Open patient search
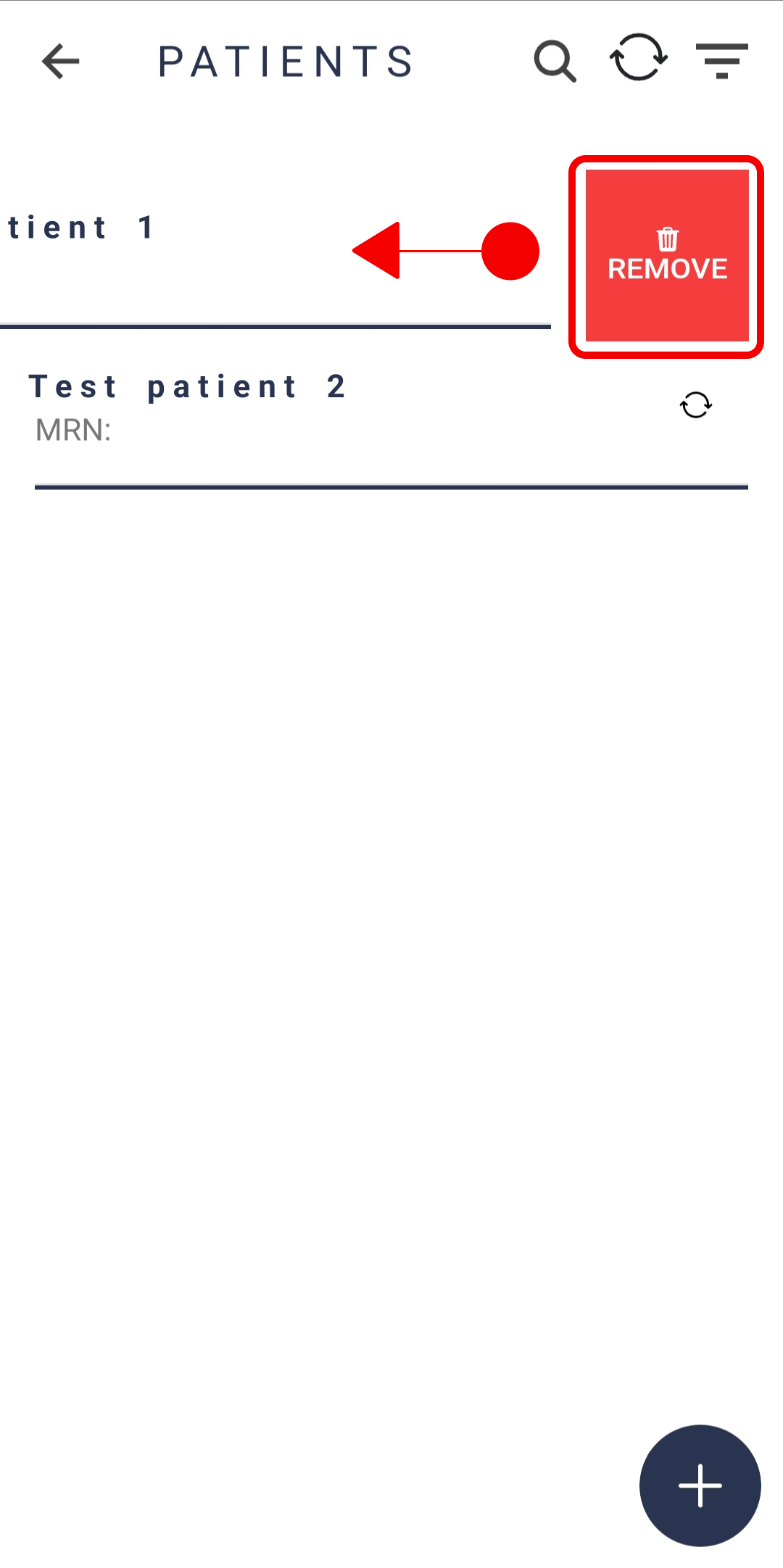The width and height of the screenshot is (783, 1568). click(555, 61)
